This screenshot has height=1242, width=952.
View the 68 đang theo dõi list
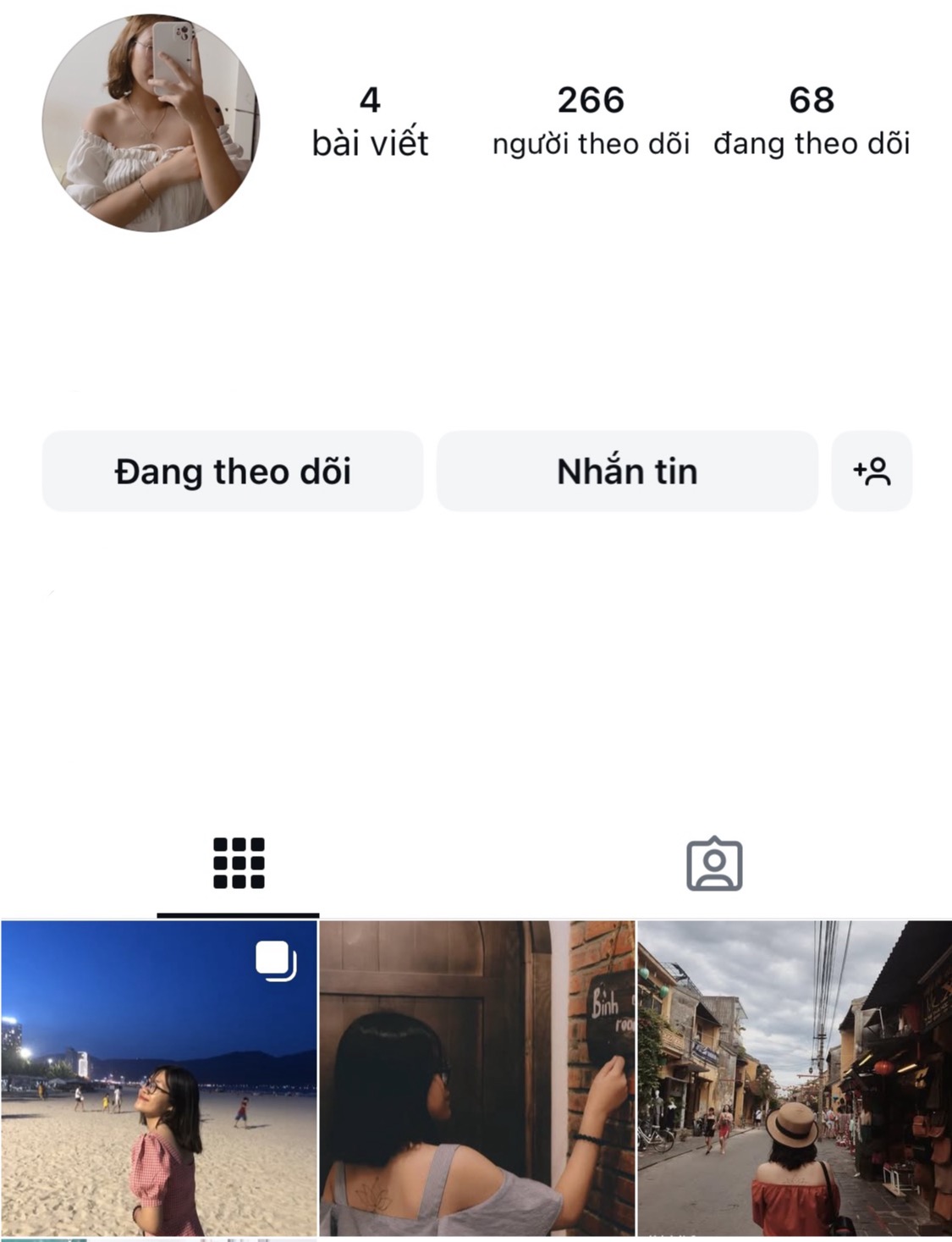[811, 121]
